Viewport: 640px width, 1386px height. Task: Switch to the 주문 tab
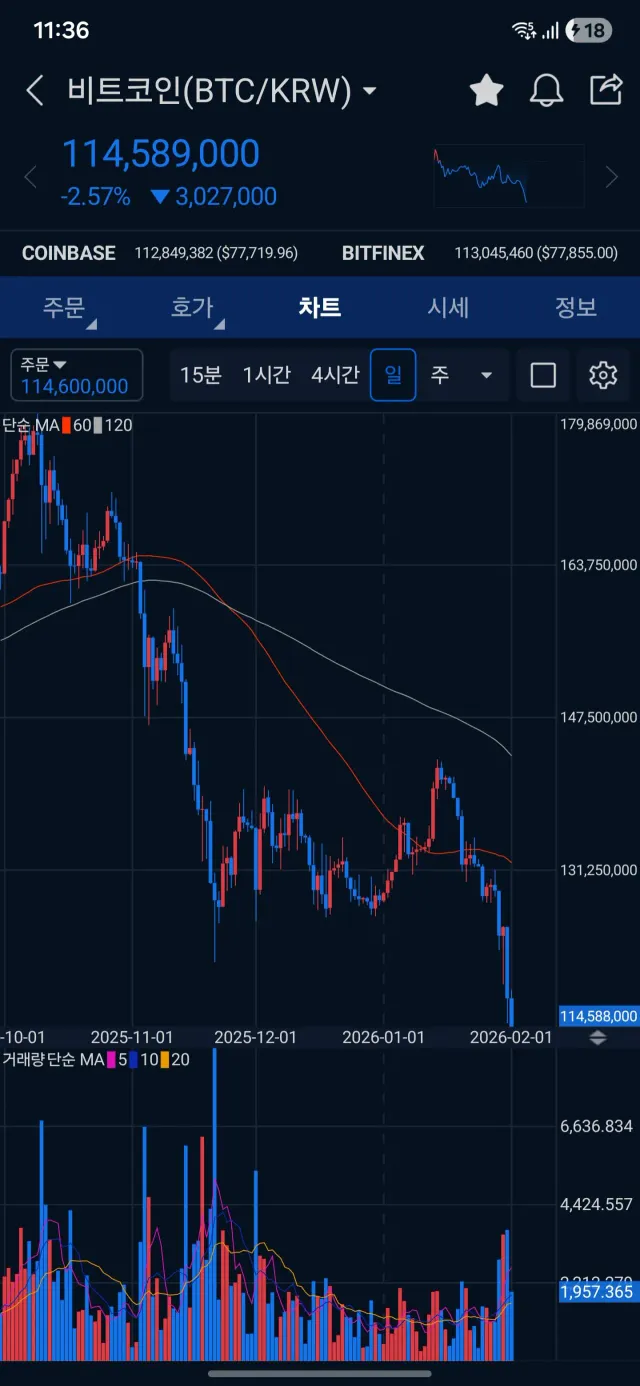coord(64,308)
